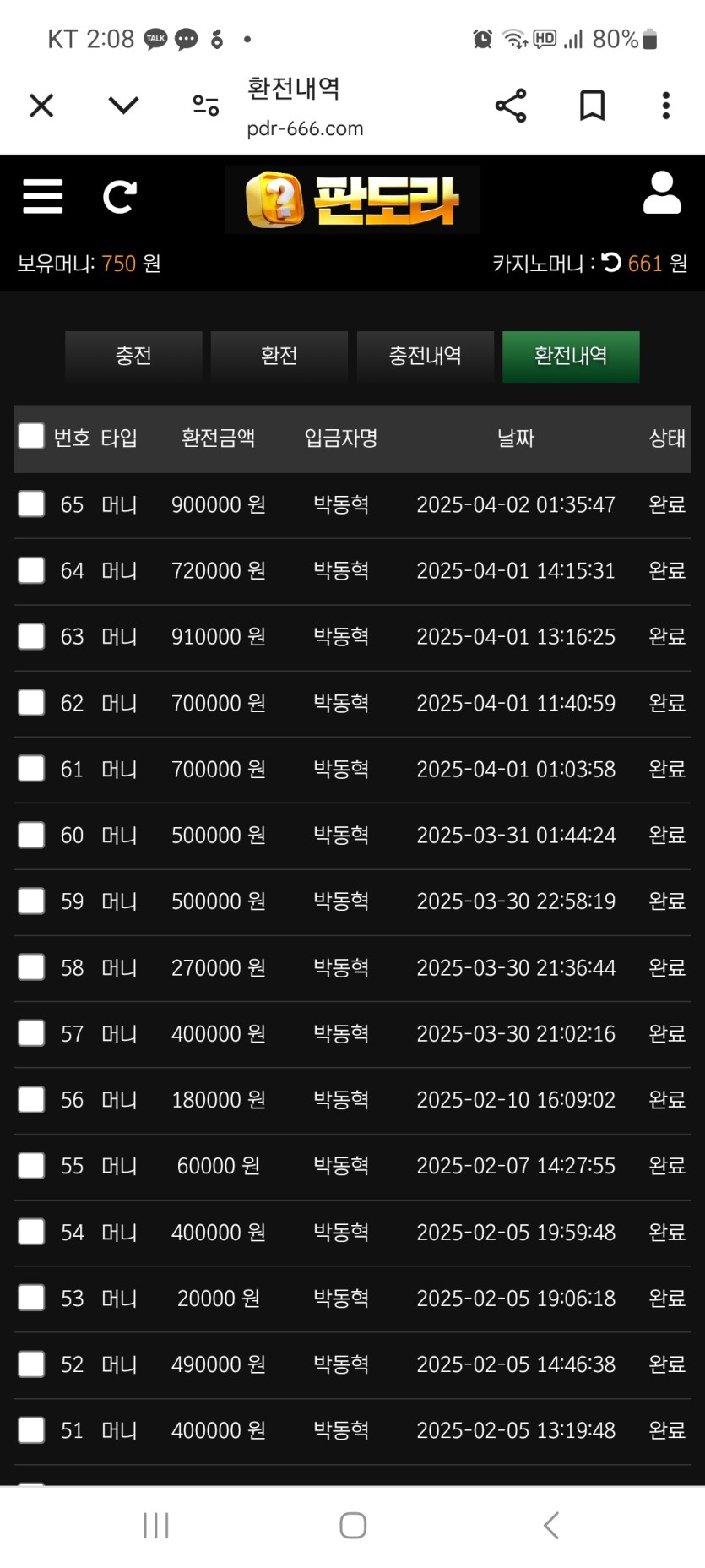The image size is (705, 1568).
Task: Select the checkbox for entry number 62
Action: pos(31,702)
